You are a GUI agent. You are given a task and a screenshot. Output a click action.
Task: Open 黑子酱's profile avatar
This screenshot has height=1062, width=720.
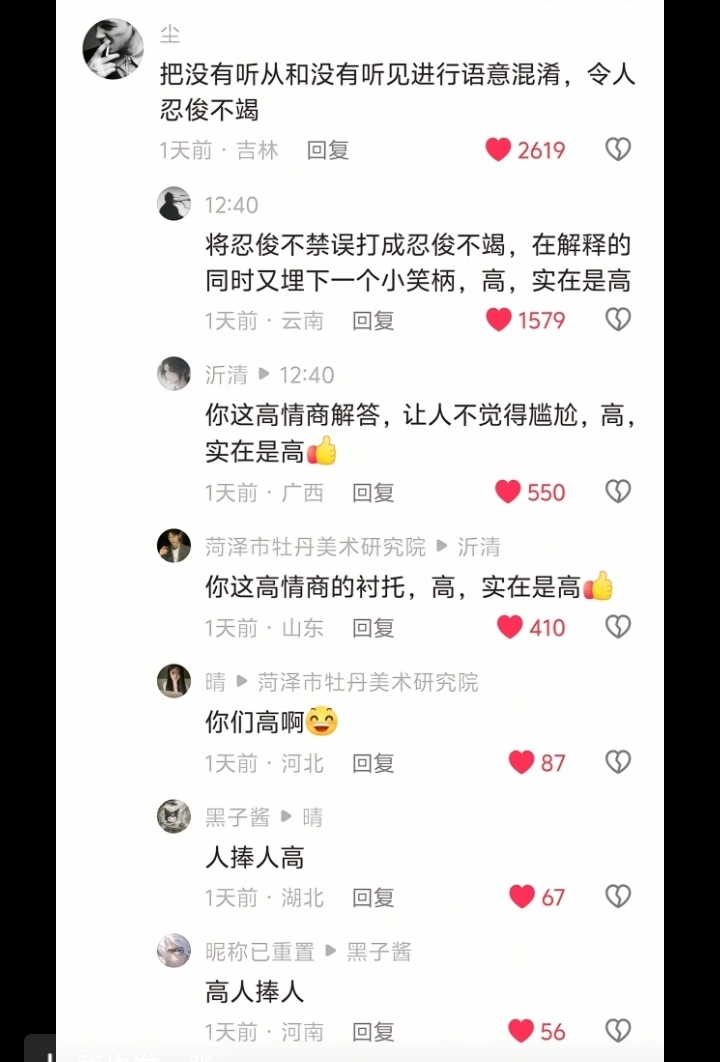174,816
